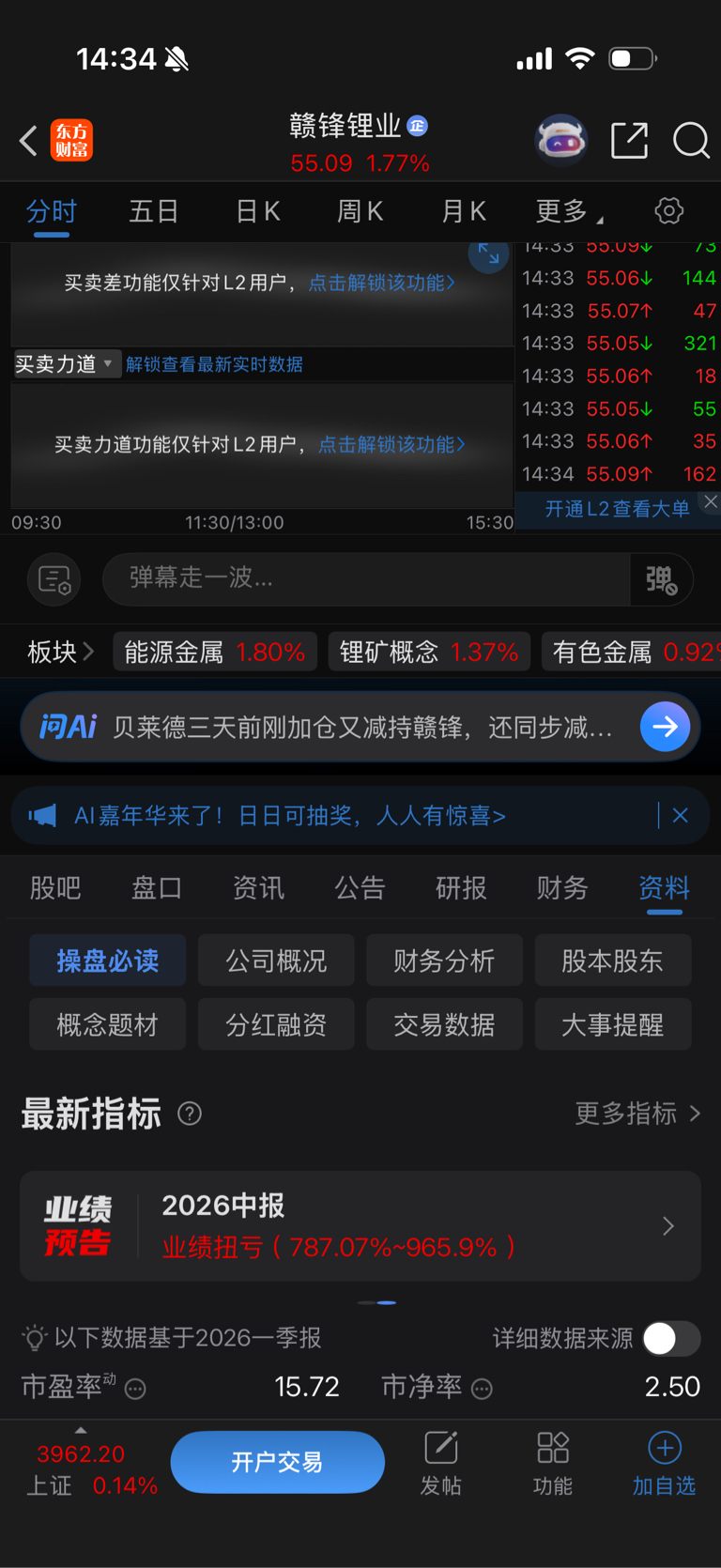
Task: Select the 股本股东 chip
Action: (x=612, y=961)
